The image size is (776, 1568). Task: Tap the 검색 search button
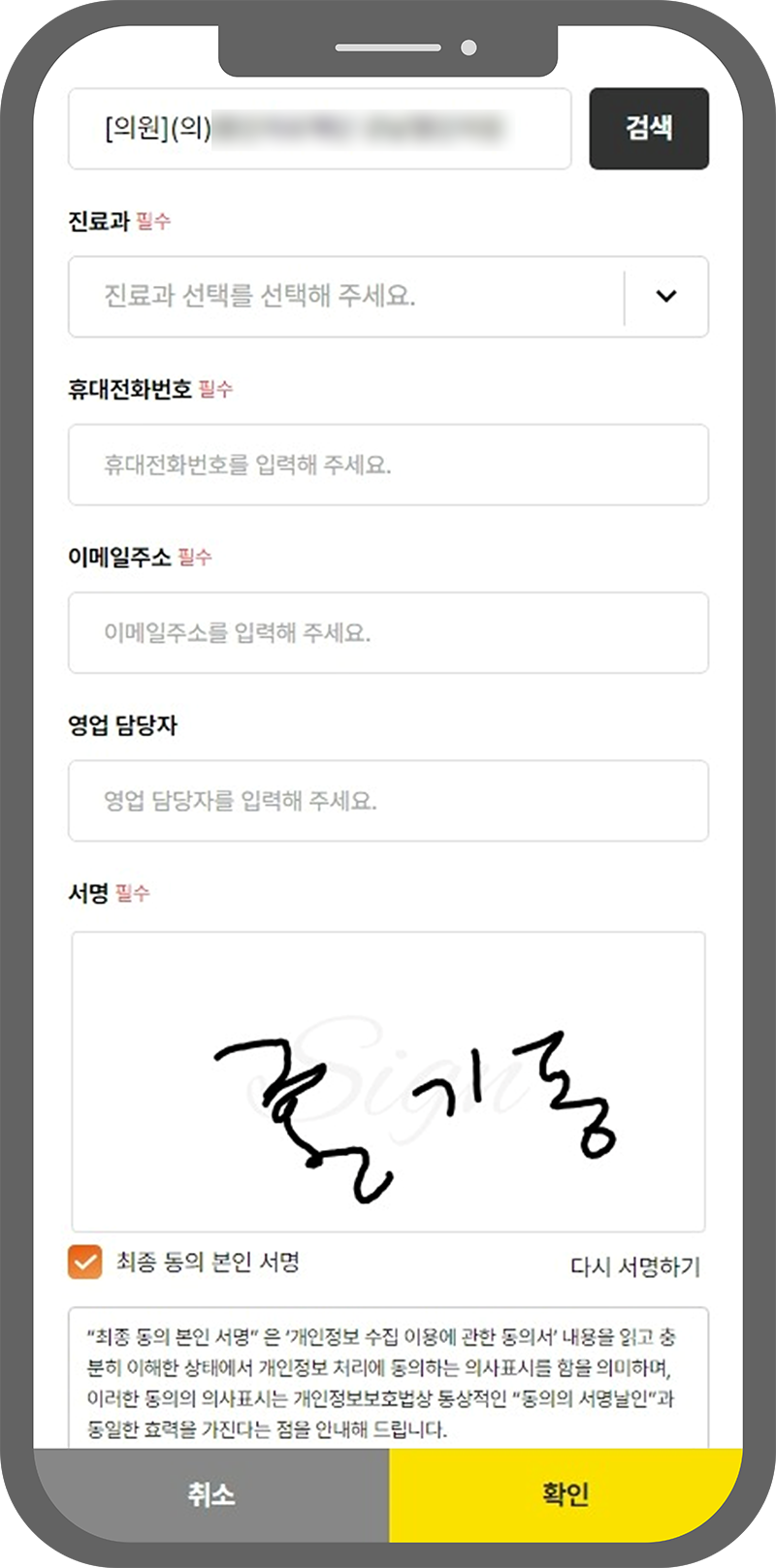(x=649, y=128)
